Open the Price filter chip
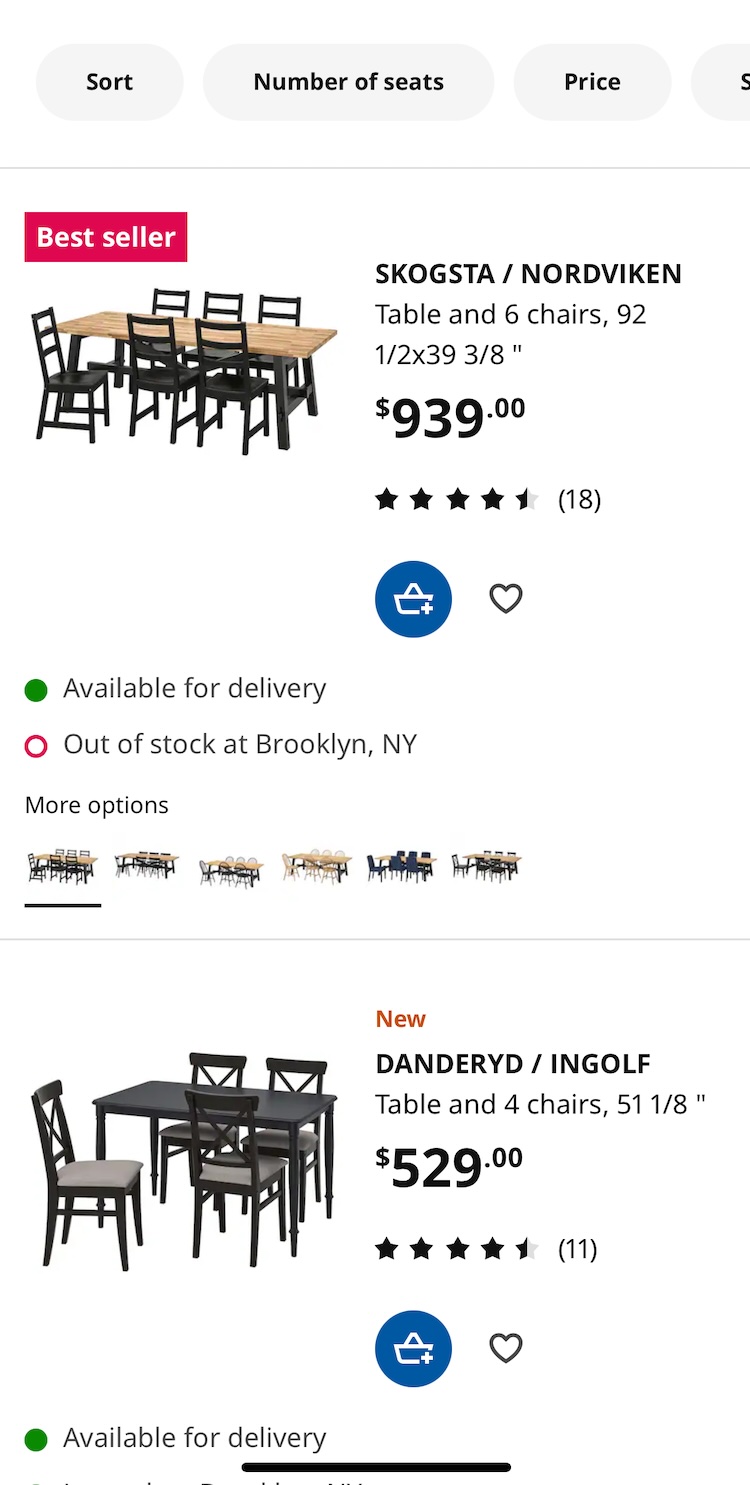750x1485 pixels. pos(592,82)
